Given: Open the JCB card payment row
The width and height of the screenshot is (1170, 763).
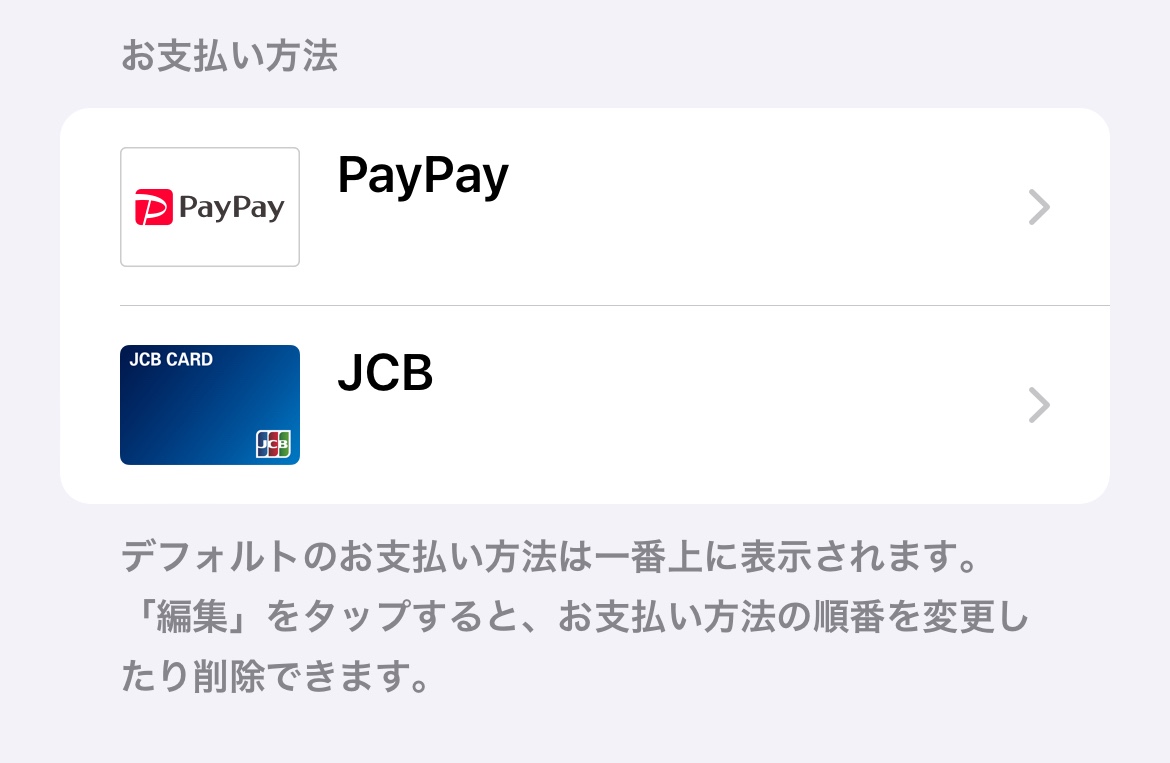Looking at the screenshot, I should (584, 405).
